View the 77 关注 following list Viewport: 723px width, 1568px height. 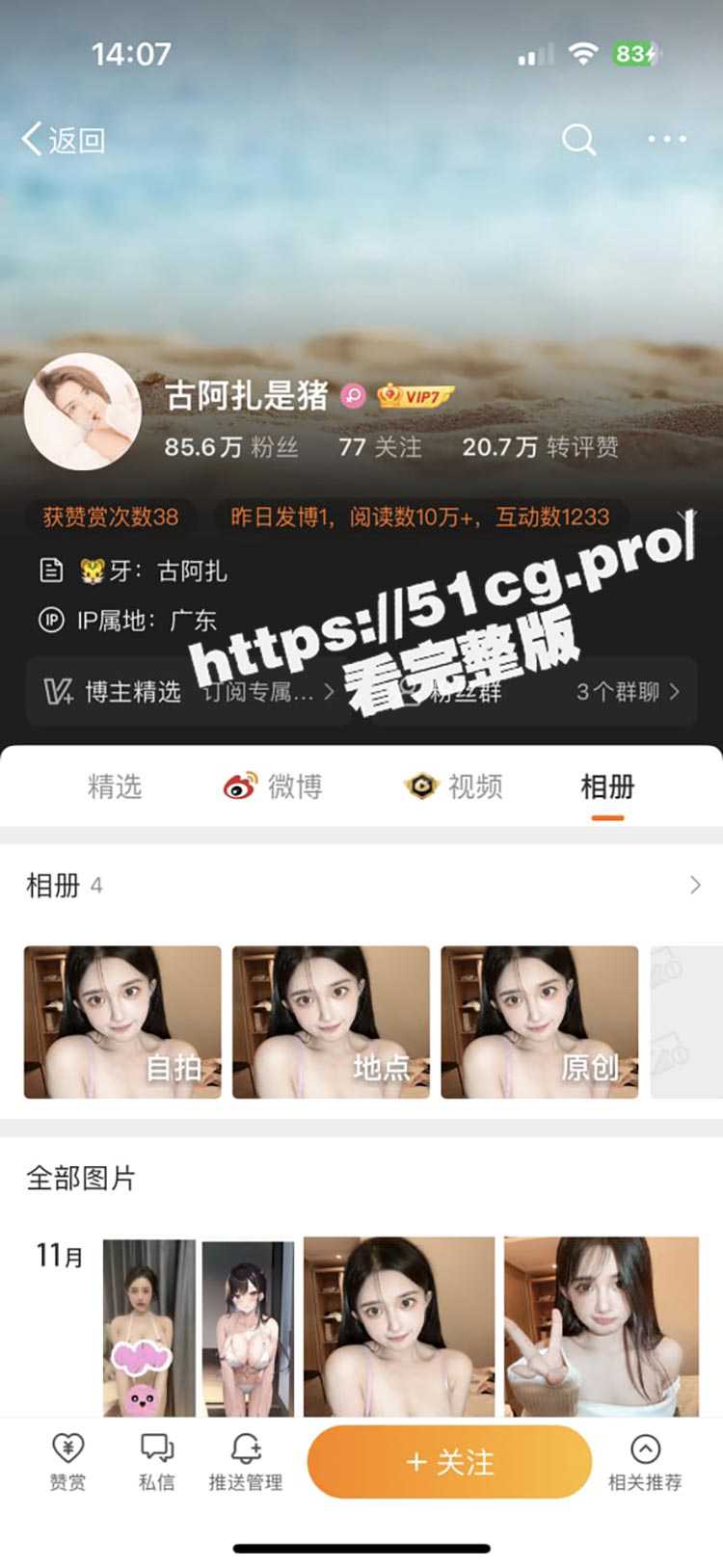pyautogui.click(x=380, y=447)
